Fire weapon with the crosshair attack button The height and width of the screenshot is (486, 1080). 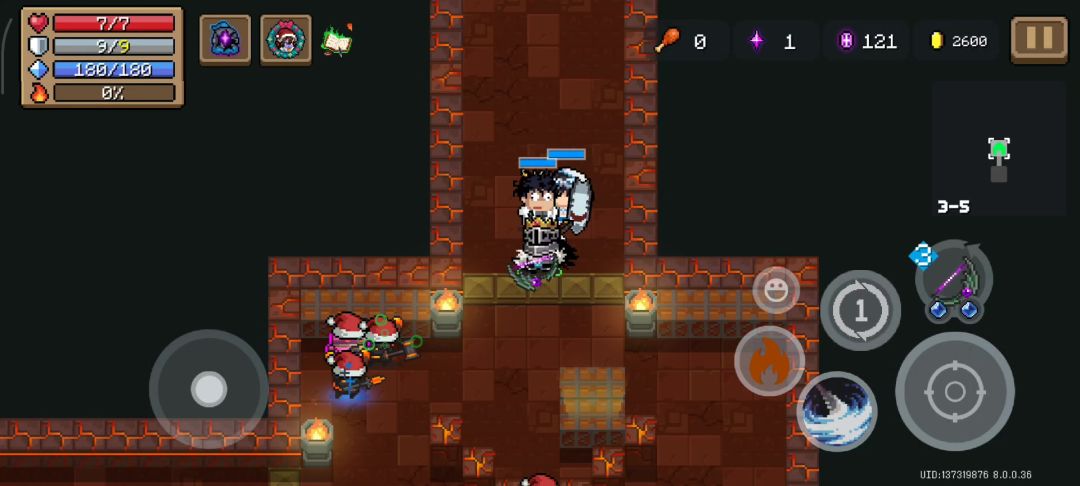tap(954, 391)
